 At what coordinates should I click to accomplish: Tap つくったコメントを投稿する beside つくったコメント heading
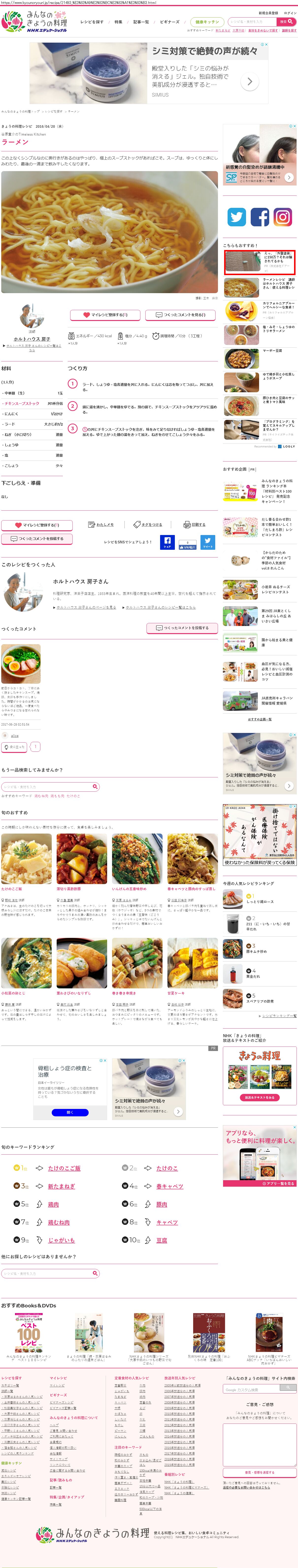182,627
